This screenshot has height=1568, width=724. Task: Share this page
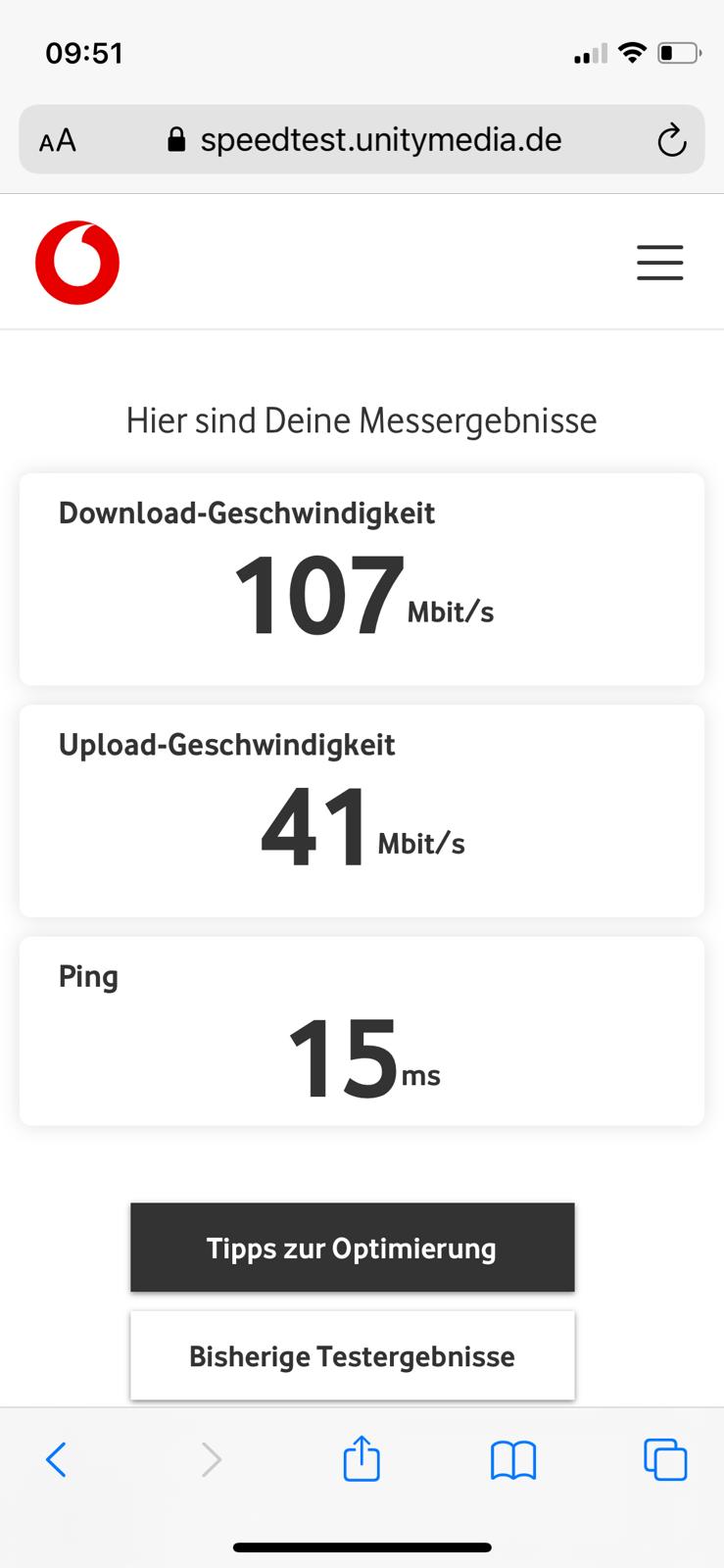tap(362, 1457)
